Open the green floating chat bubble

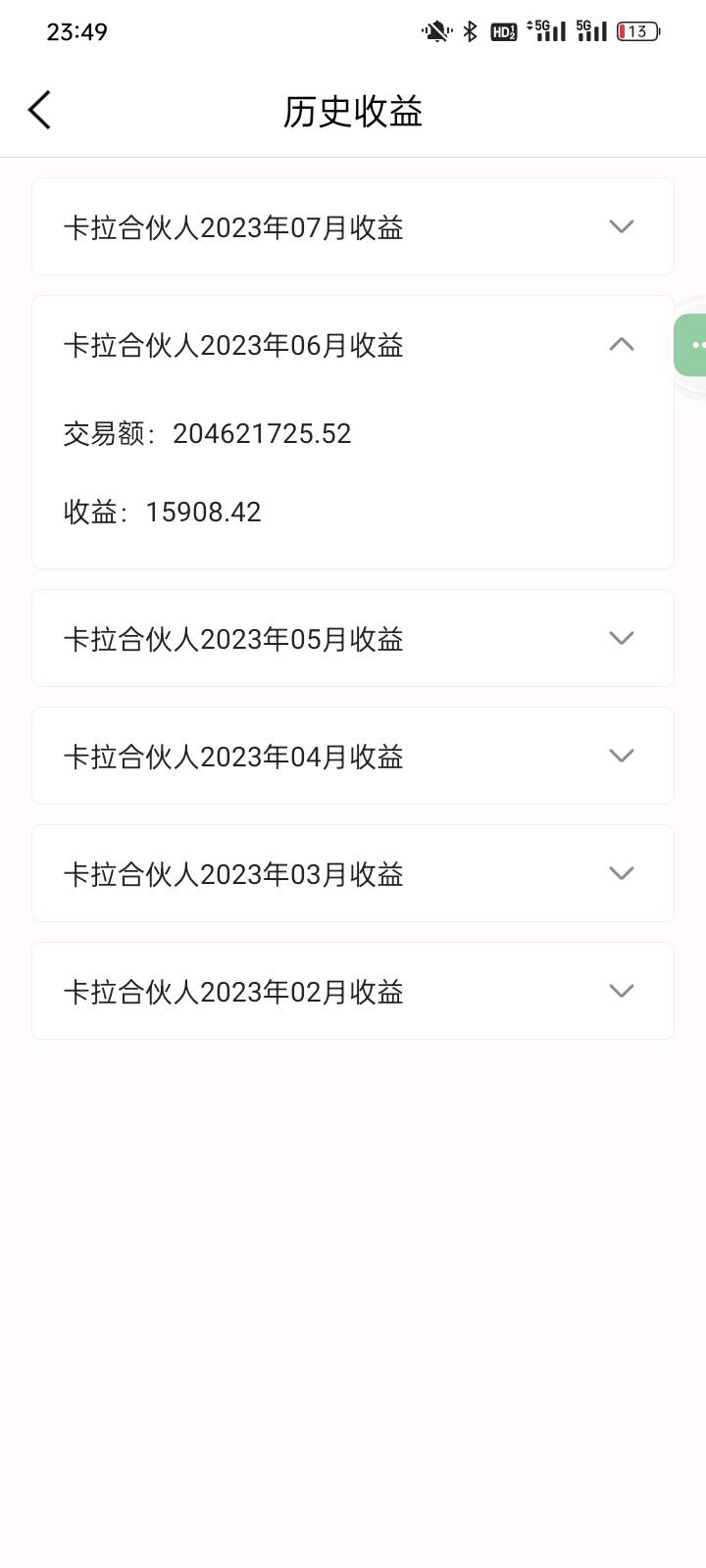point(690,345)
